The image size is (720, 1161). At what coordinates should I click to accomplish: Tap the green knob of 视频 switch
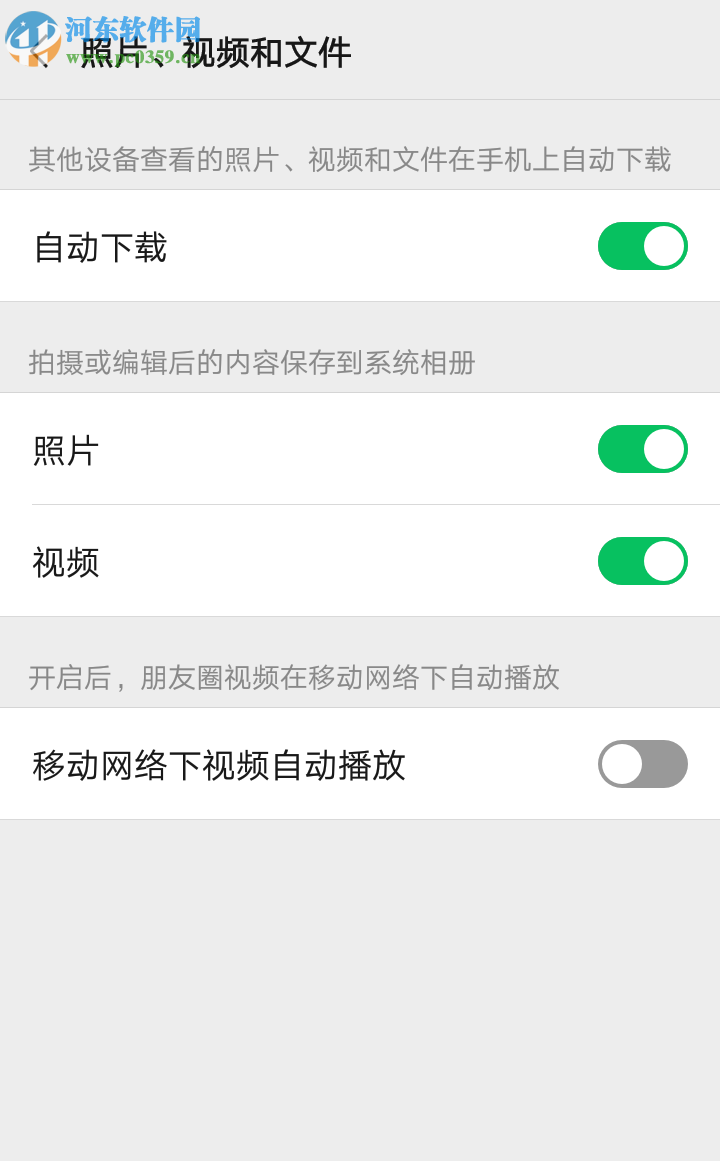[662, 561]
